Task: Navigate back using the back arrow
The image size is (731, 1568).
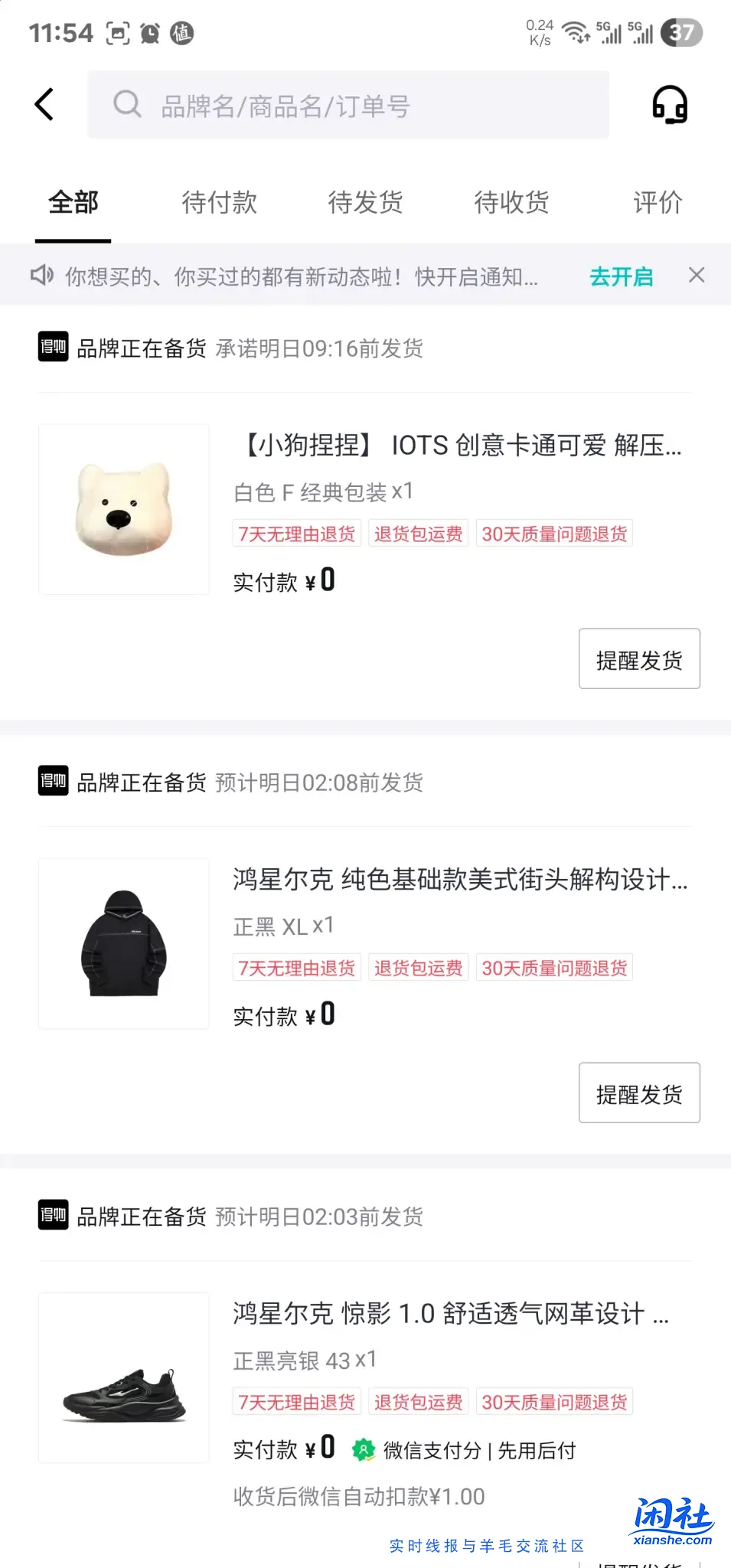Action: point(44,105)
